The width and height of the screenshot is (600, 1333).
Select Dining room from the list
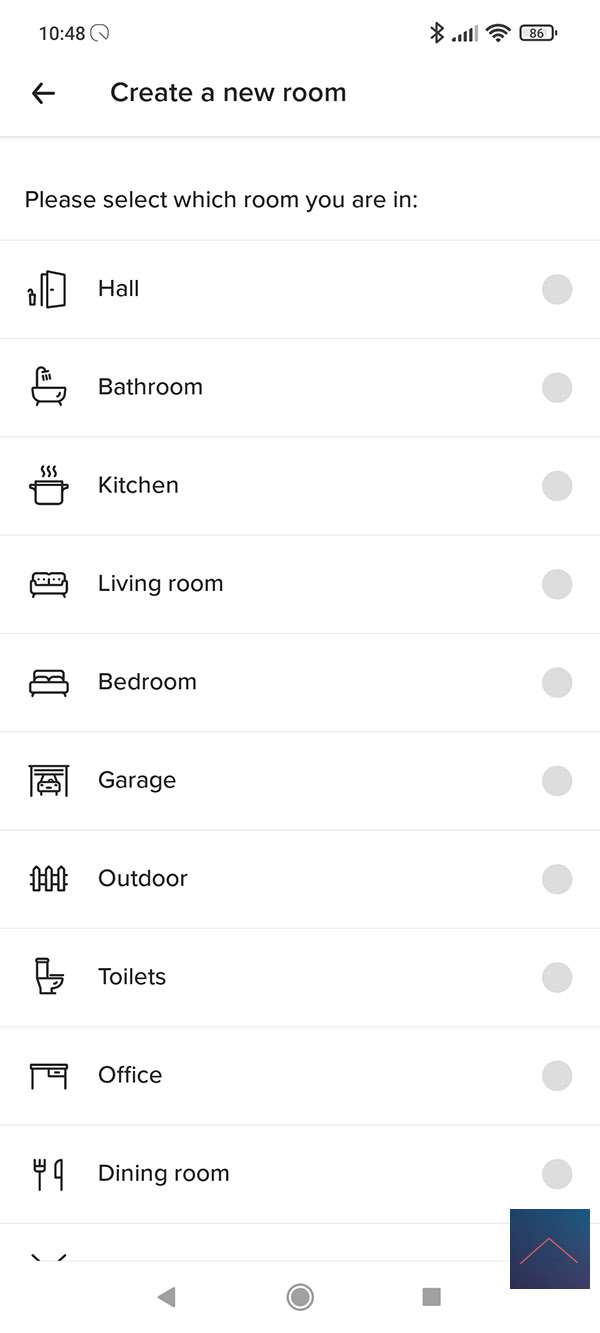pos(556,1174)
